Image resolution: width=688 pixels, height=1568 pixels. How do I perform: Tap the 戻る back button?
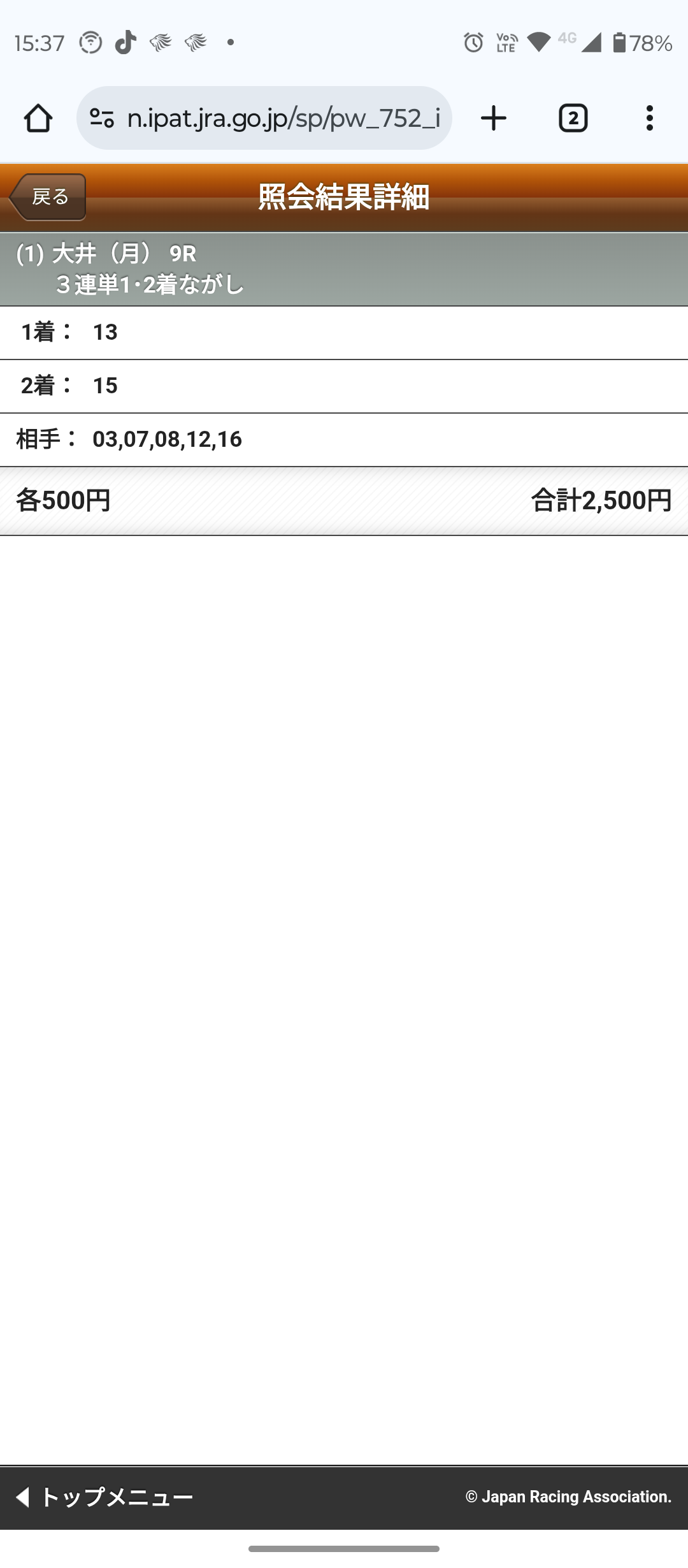coord(48,197)
